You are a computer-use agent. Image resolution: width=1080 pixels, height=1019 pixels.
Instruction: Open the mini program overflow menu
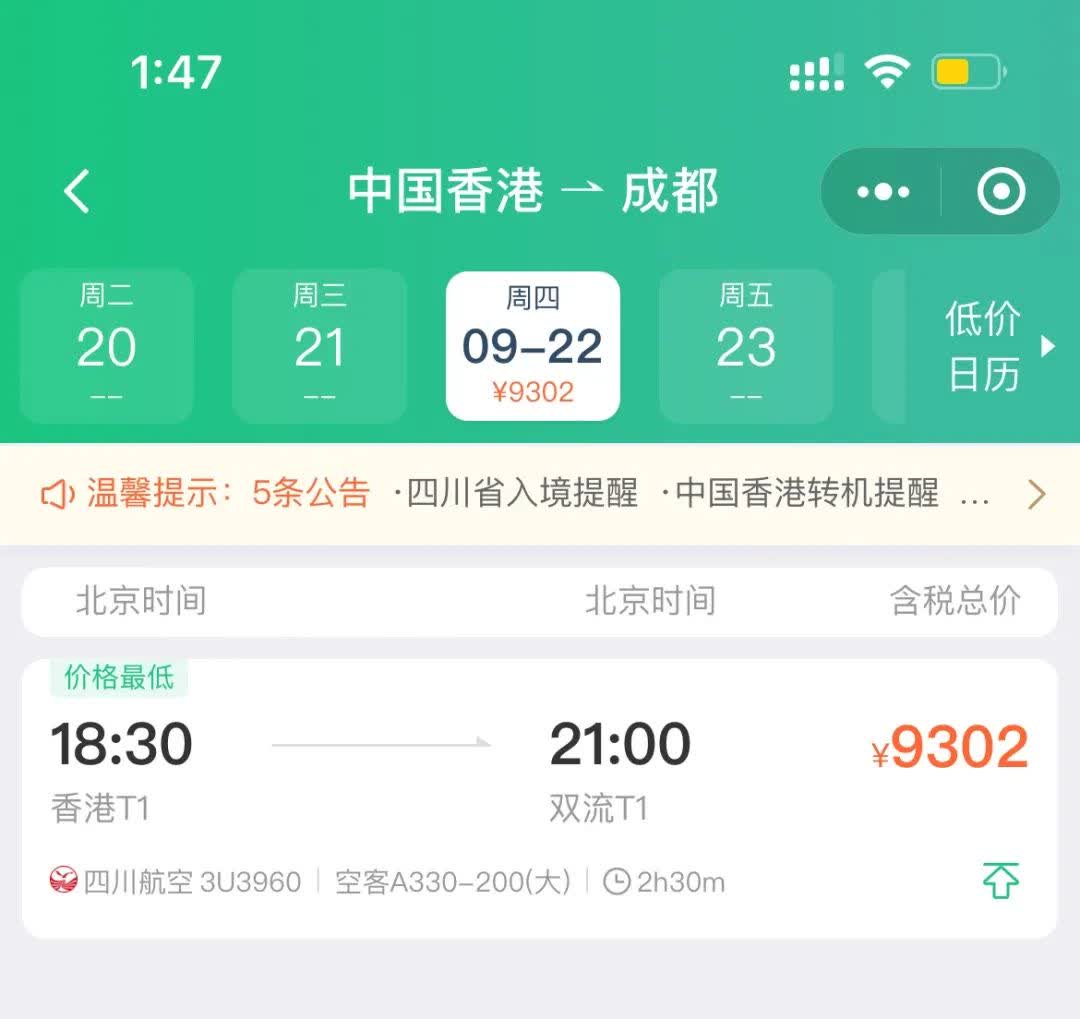(883, 192)
